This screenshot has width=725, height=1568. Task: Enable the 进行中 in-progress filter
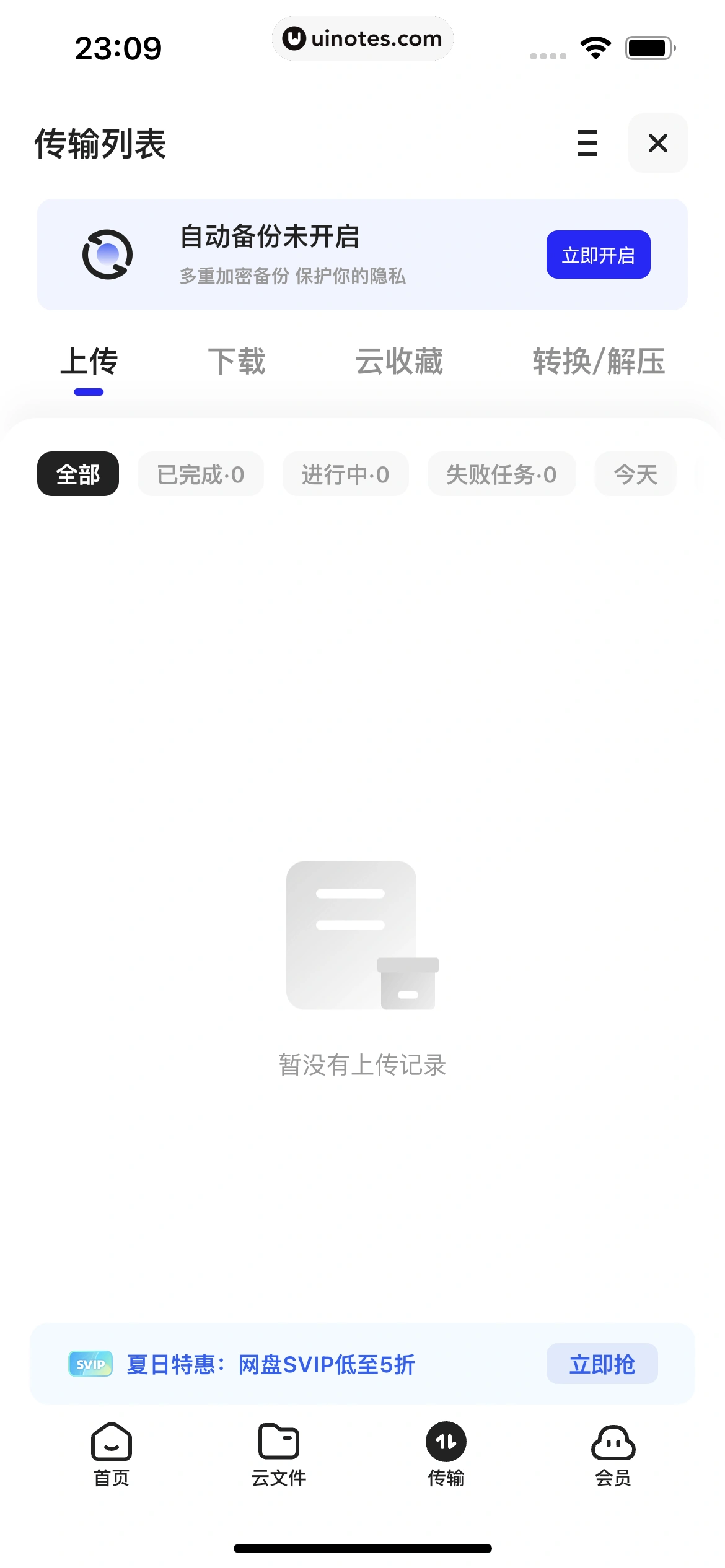(345, 474)
